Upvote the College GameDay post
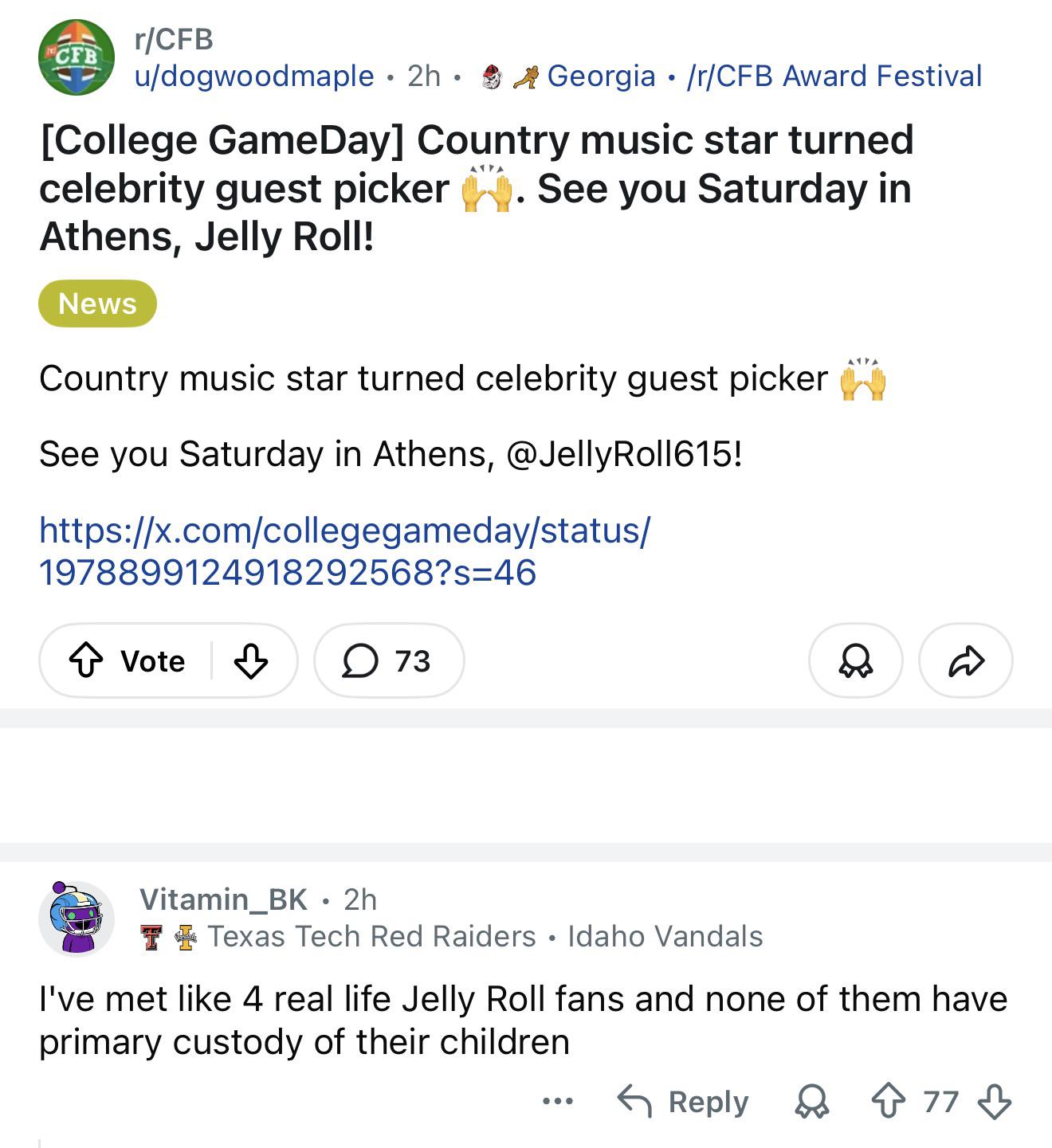This screenshot has height=1148, width=1052. pyautogui.click(x=88, y=660)
